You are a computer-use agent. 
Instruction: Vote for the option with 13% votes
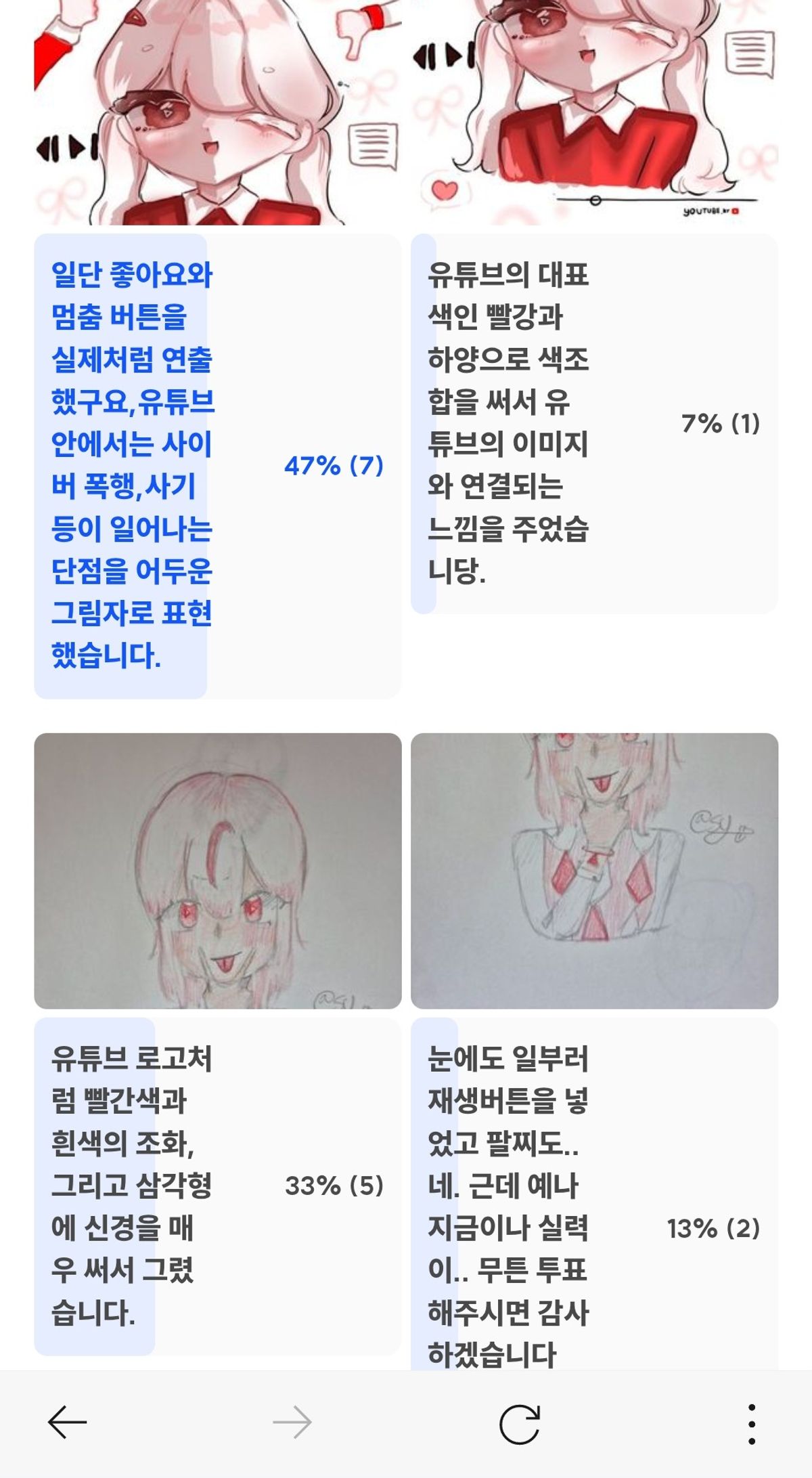click(594, 1205)
